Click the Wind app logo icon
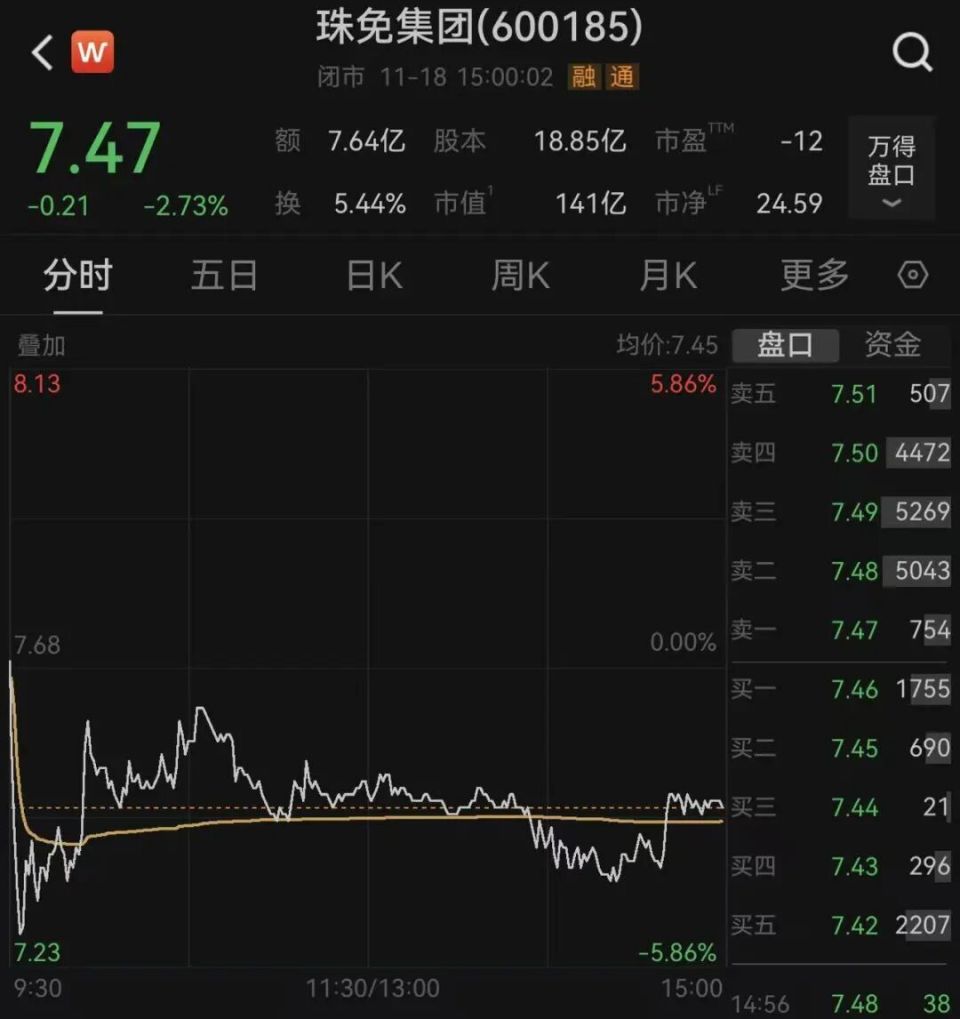The image size is (960, 1019). click(91, 51)
